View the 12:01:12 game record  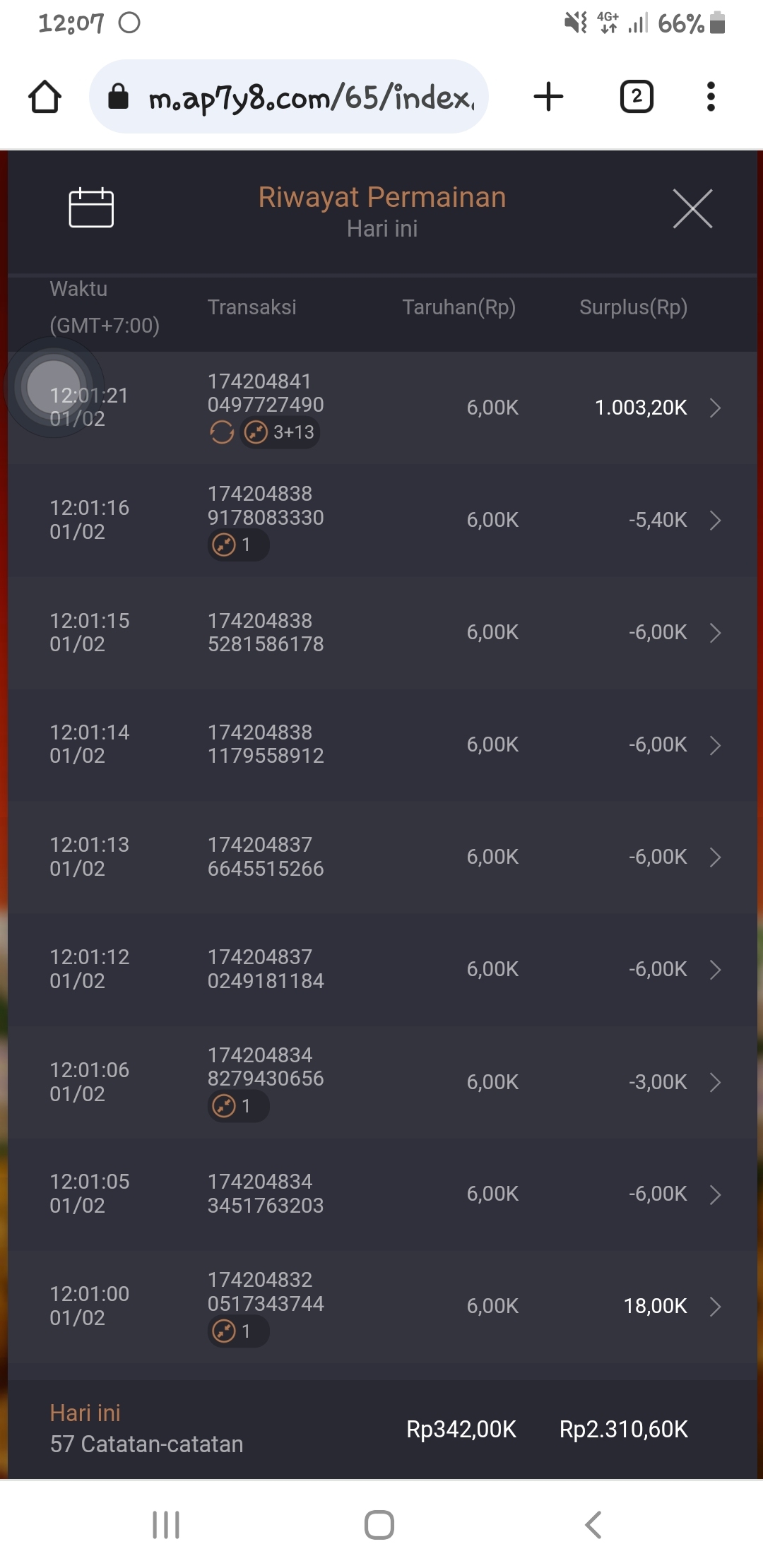point(715,969)
